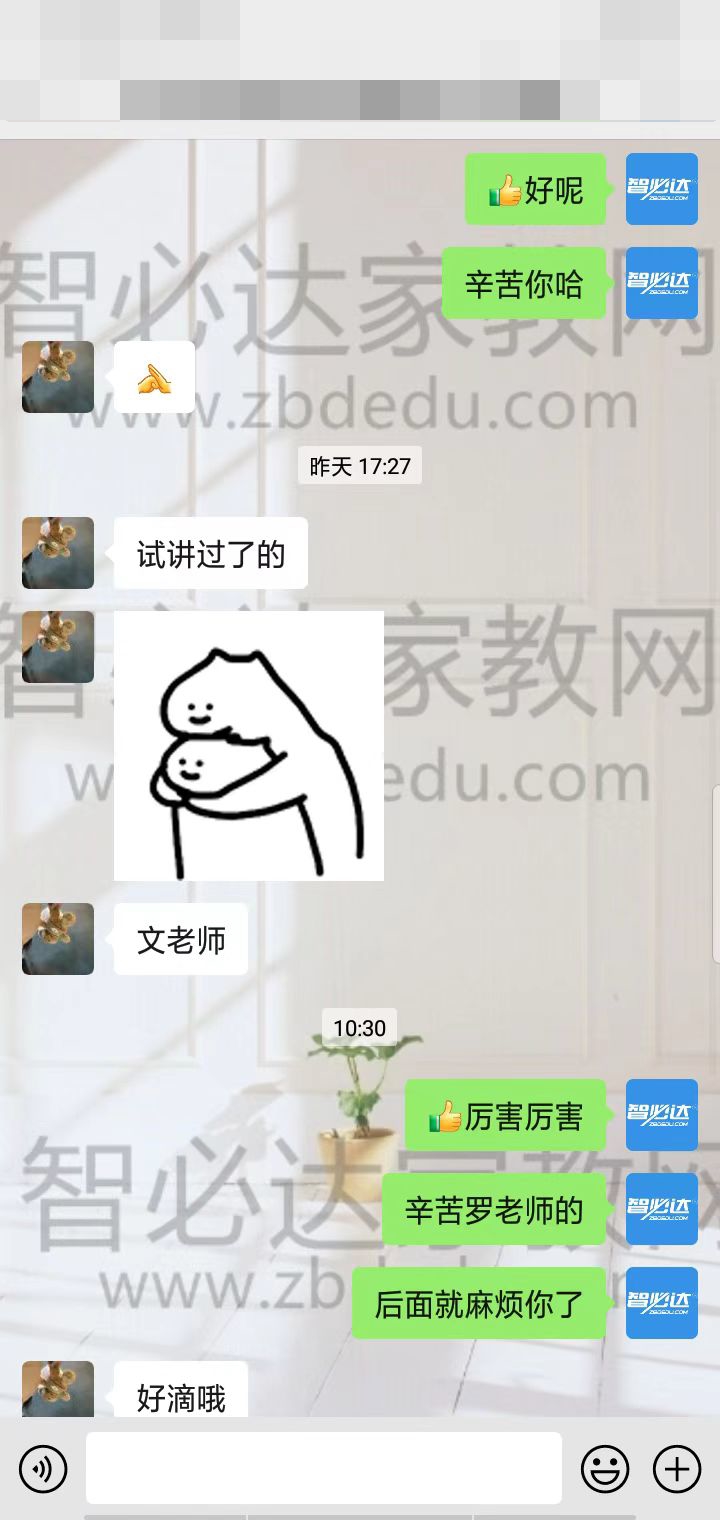The height and width of the screenshot is (1520, 720).
Task: Open the avatar beside "好滴哦"
Action: click(x=58, y=1390)
